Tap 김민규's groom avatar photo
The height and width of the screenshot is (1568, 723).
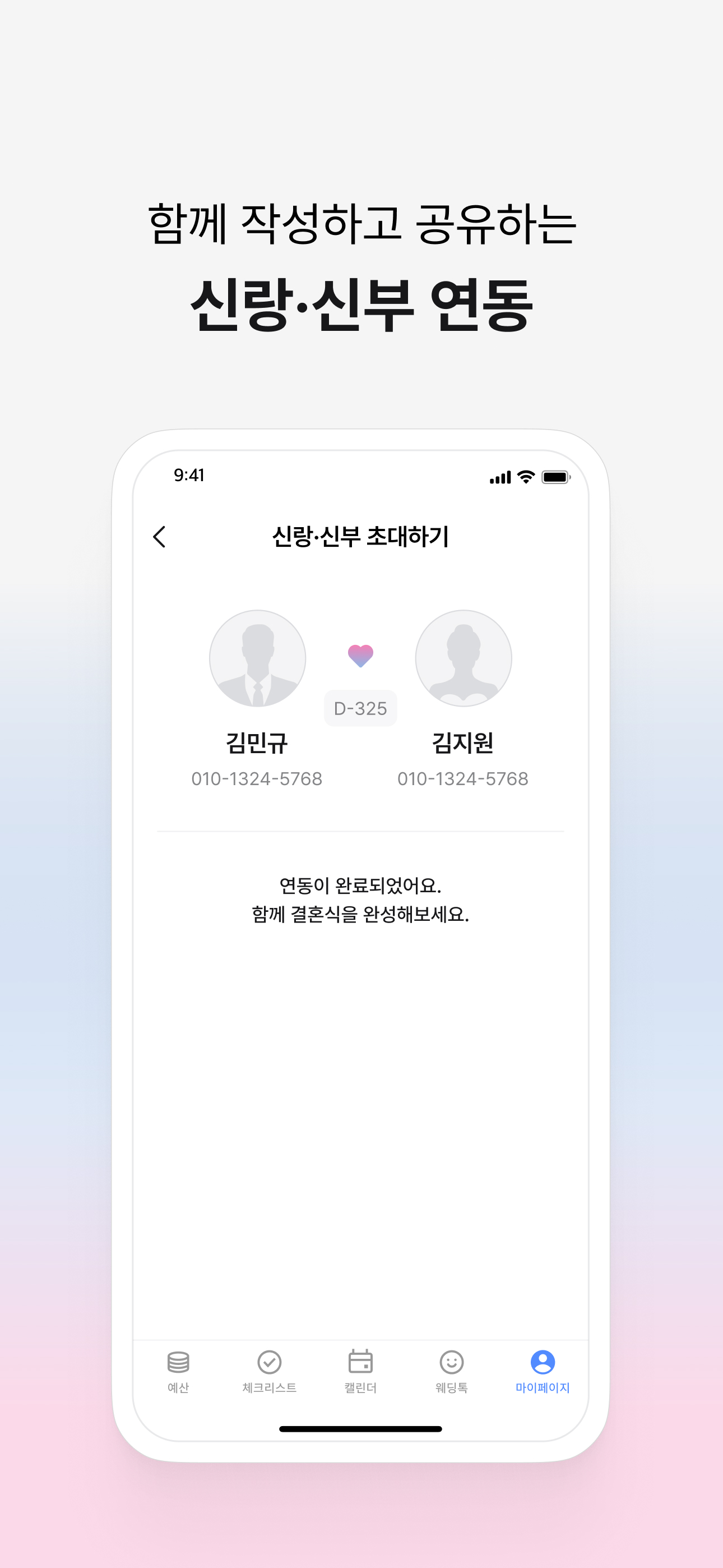[258, 658]
